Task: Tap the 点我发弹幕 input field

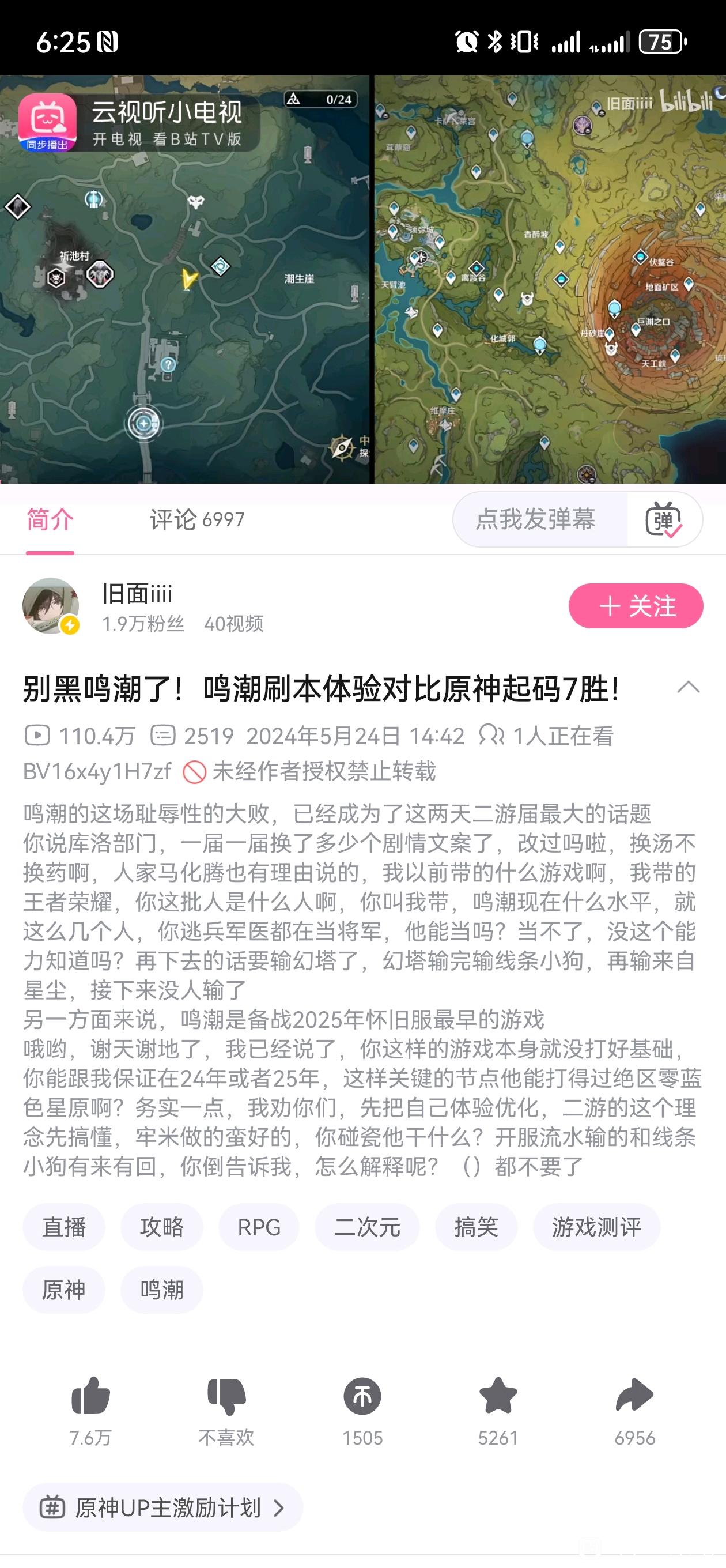Action: tap(535, 519)
